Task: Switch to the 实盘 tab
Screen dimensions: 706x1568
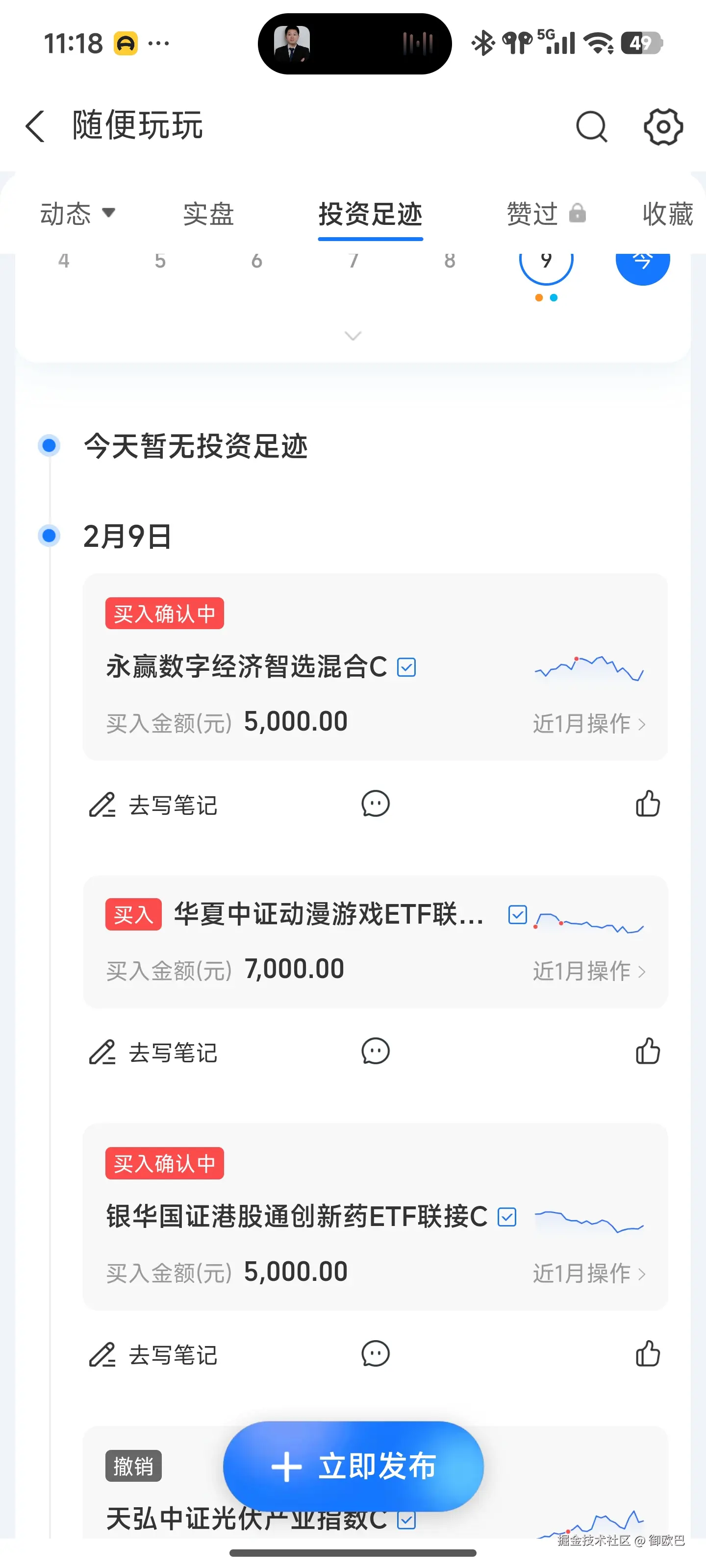Action: 207,214
